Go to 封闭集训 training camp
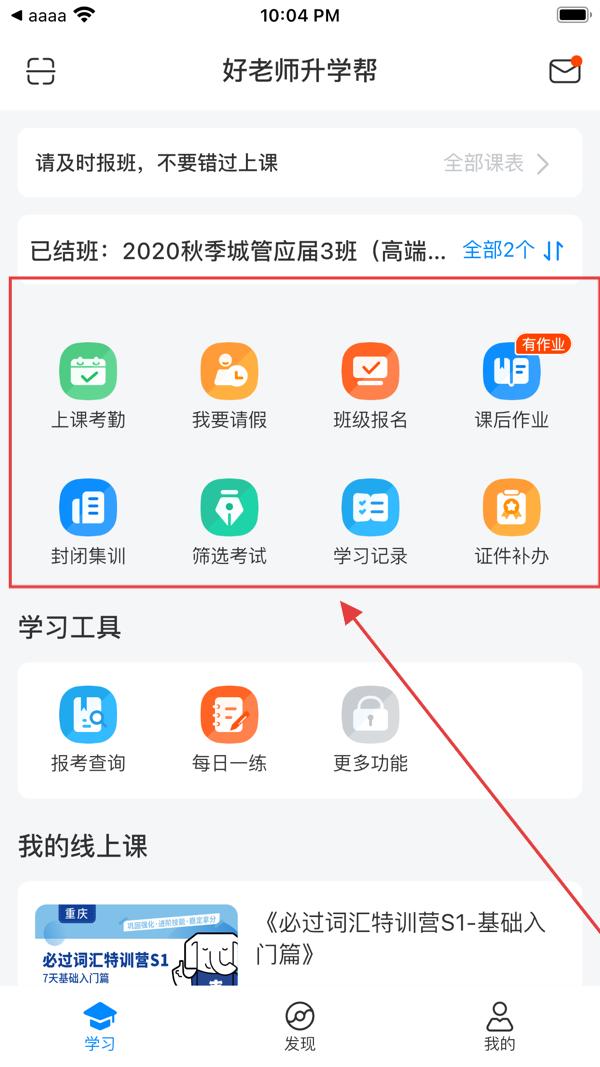600x1067 pixels. click(x=88, y=522)
